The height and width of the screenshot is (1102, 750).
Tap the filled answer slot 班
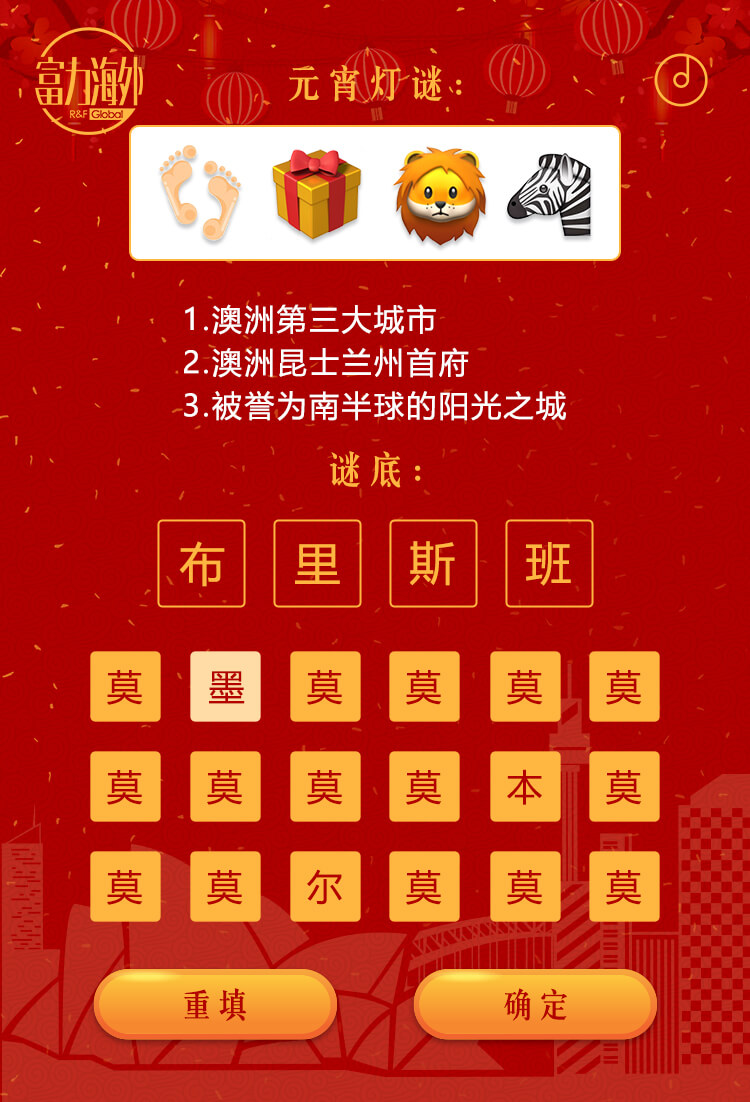[x=549, y=564]
